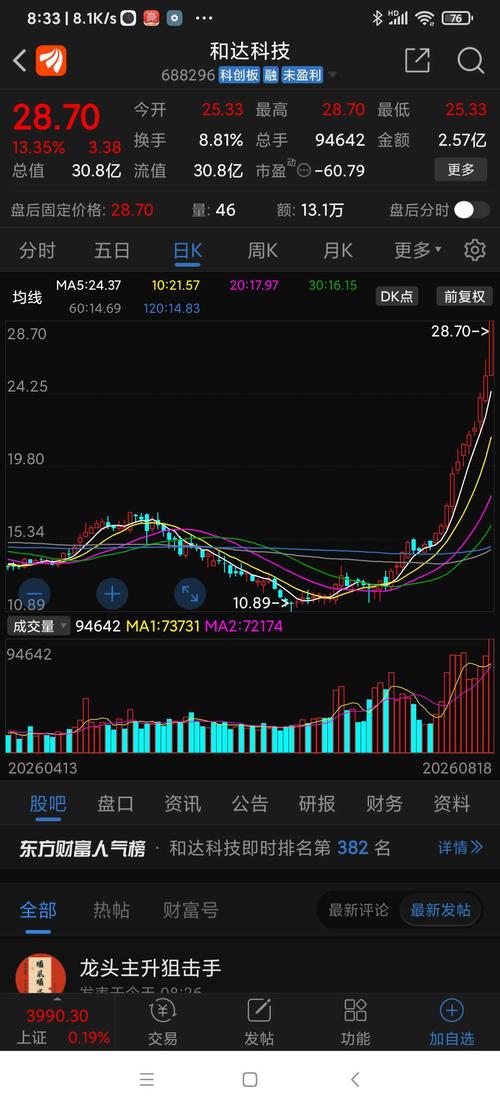Screen dimensions: 500x1111
Task: Open the search magnifier icon
Action: [x=470, y=61]
